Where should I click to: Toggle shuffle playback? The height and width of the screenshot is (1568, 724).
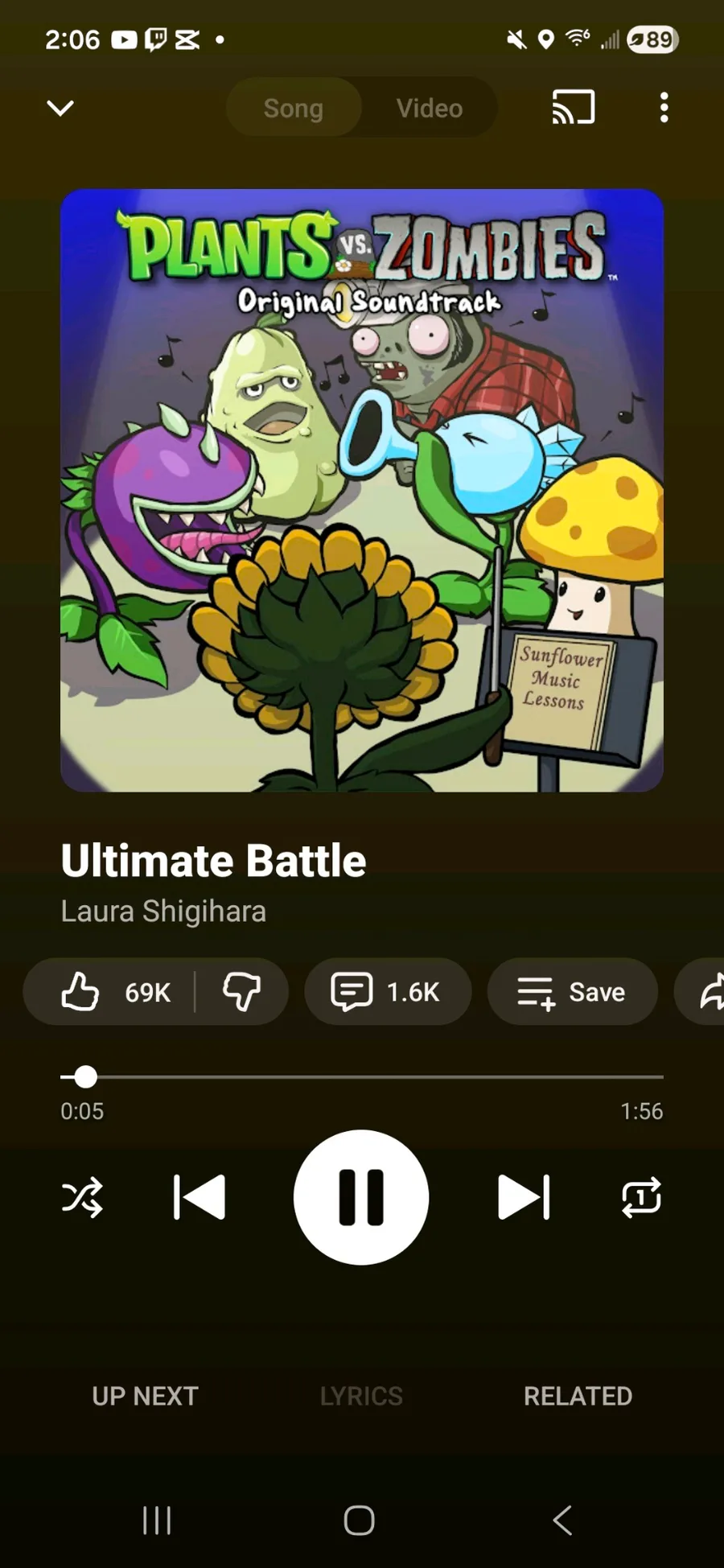point(82,1197)
